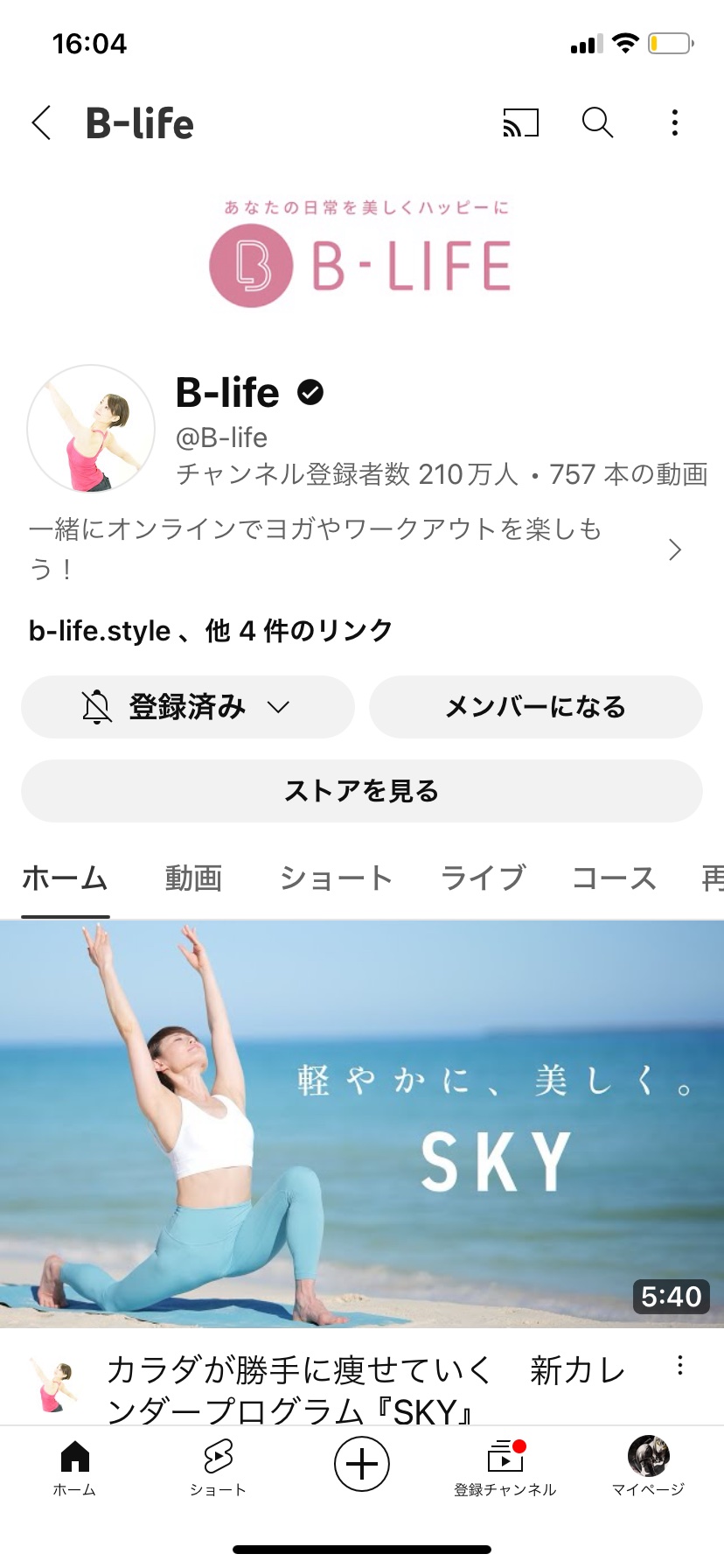Expand the channel description chevron
Viewport: 724px width, 1568px height.
click(674, 549)
